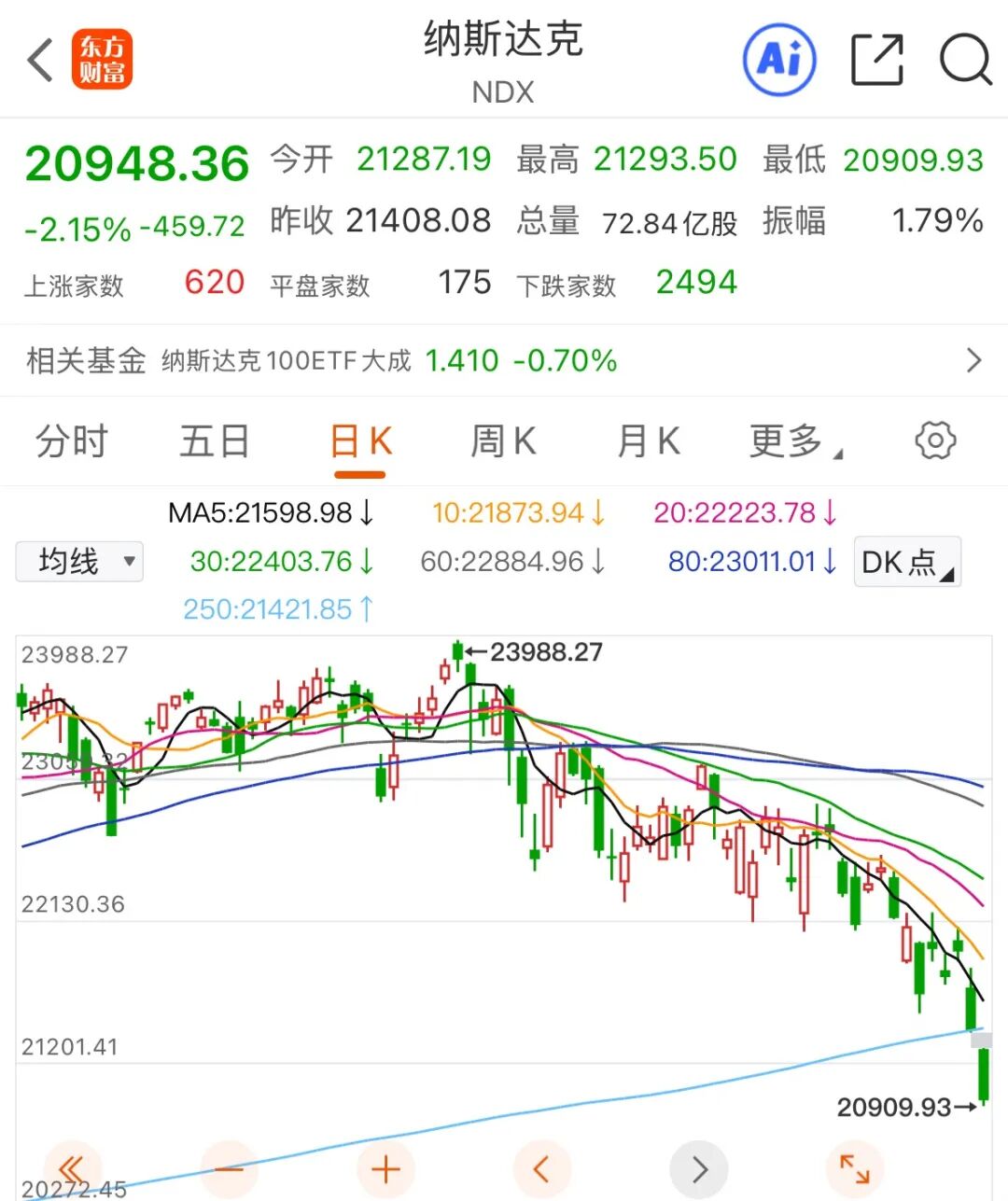Image resolution: width=1008 pixels, height=1201 pixels.
Task: Move chart right to later candles
Action: click(x=699, y=1168)
